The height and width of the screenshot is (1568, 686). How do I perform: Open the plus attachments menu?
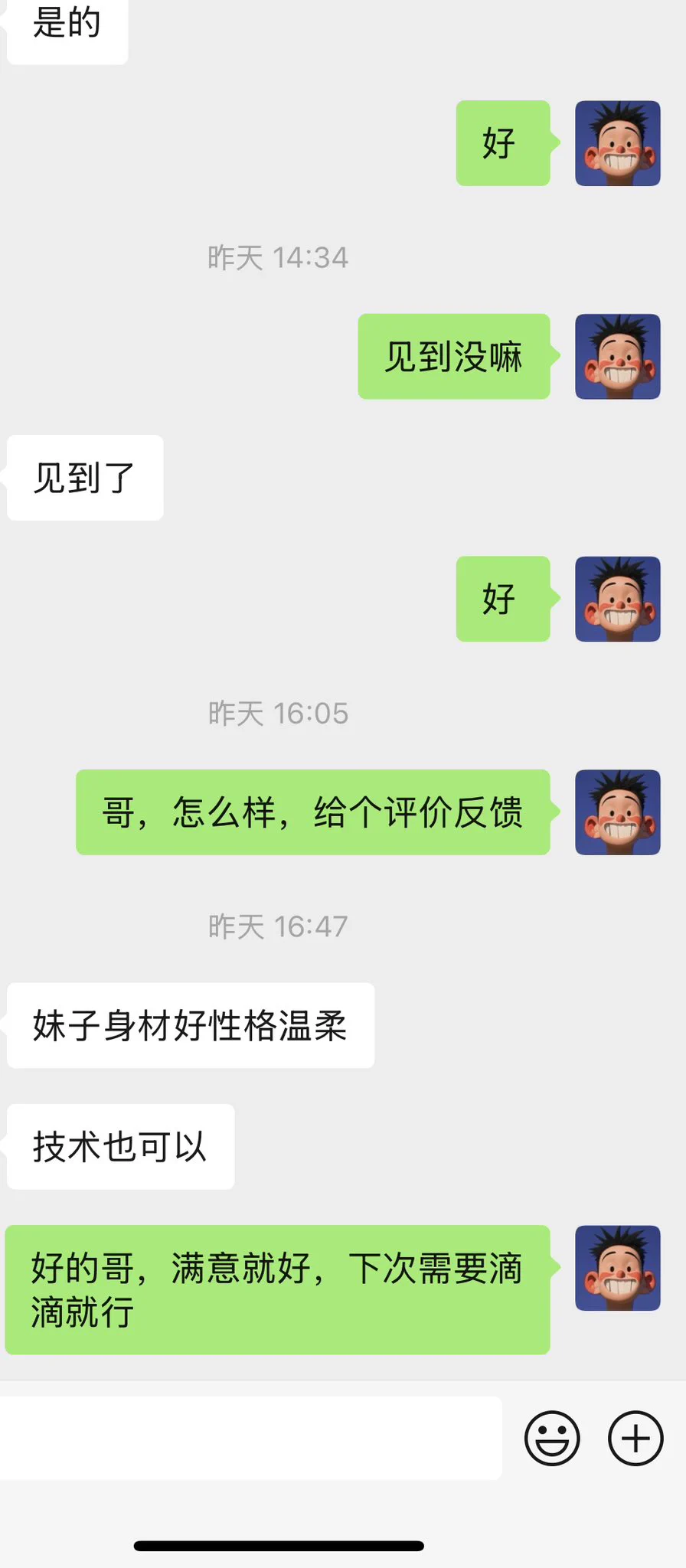(635, 1438)
